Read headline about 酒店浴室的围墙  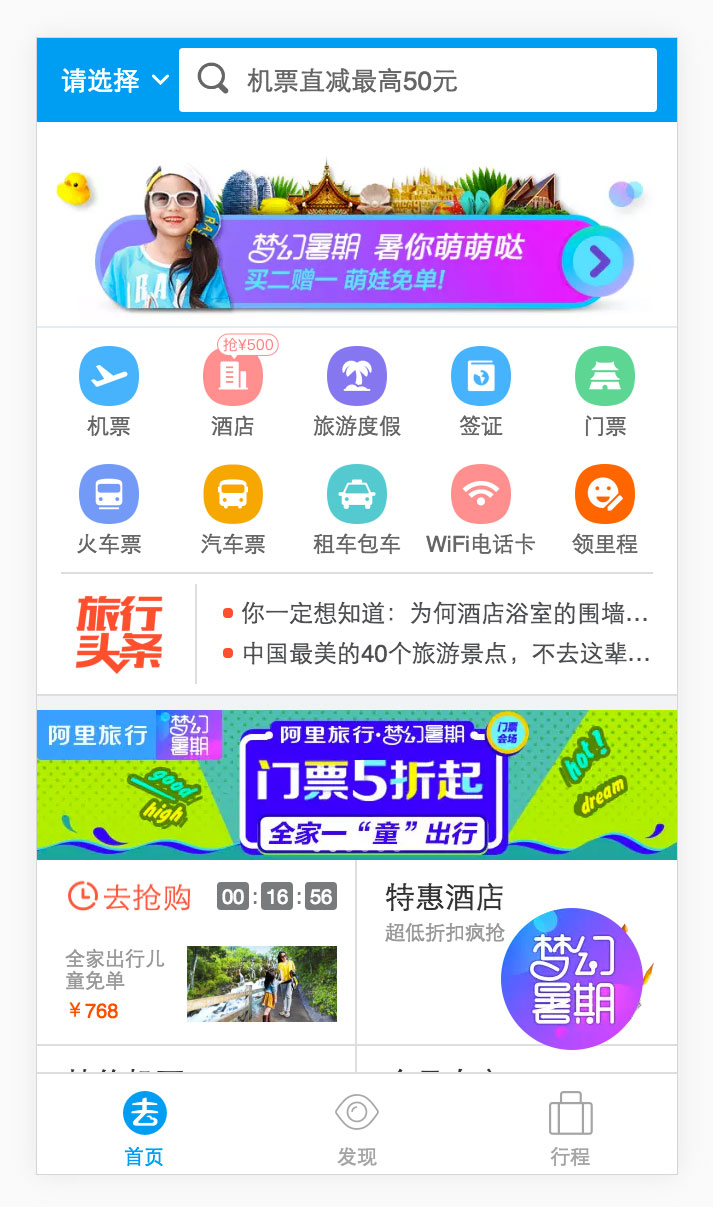click(437, 612)
